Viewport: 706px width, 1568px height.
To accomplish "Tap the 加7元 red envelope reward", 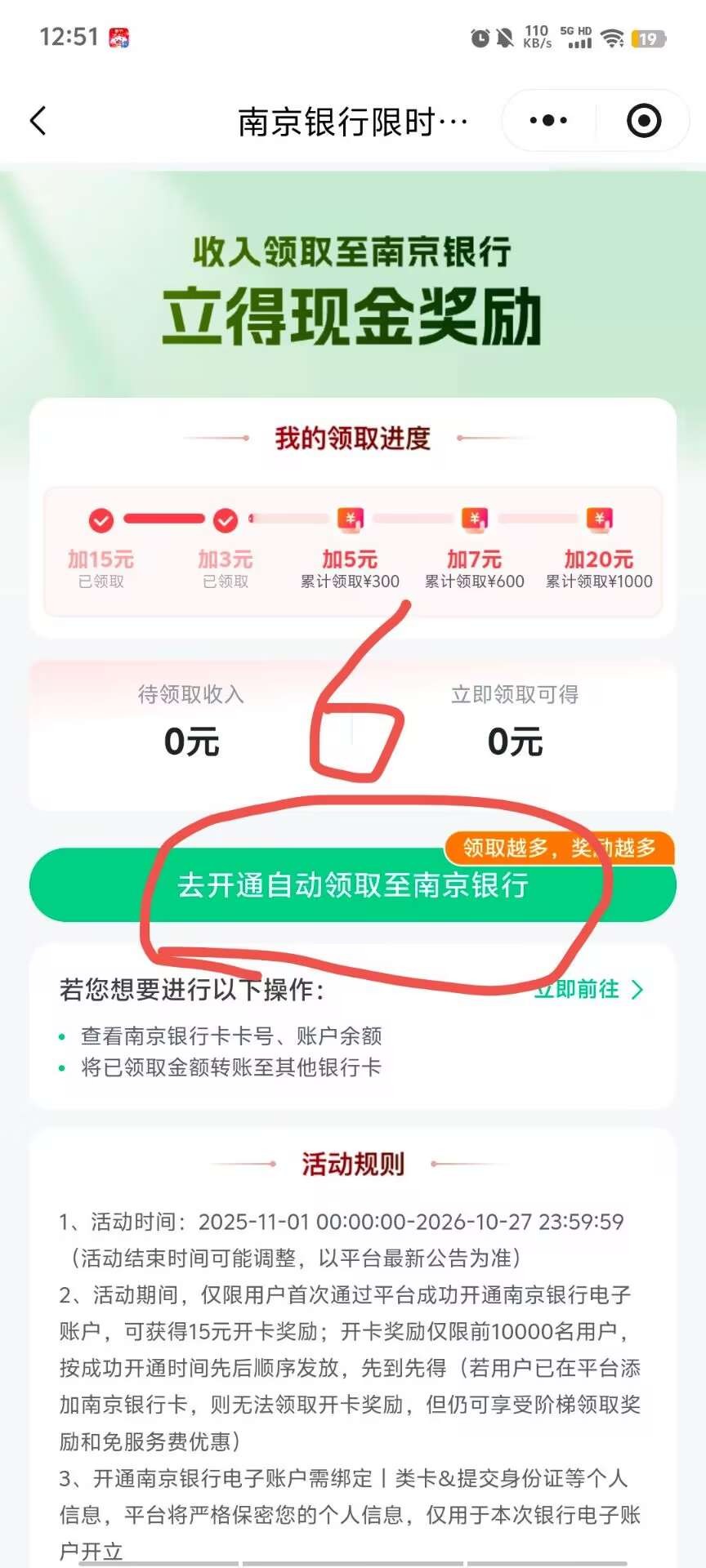I will pos(475,519).
